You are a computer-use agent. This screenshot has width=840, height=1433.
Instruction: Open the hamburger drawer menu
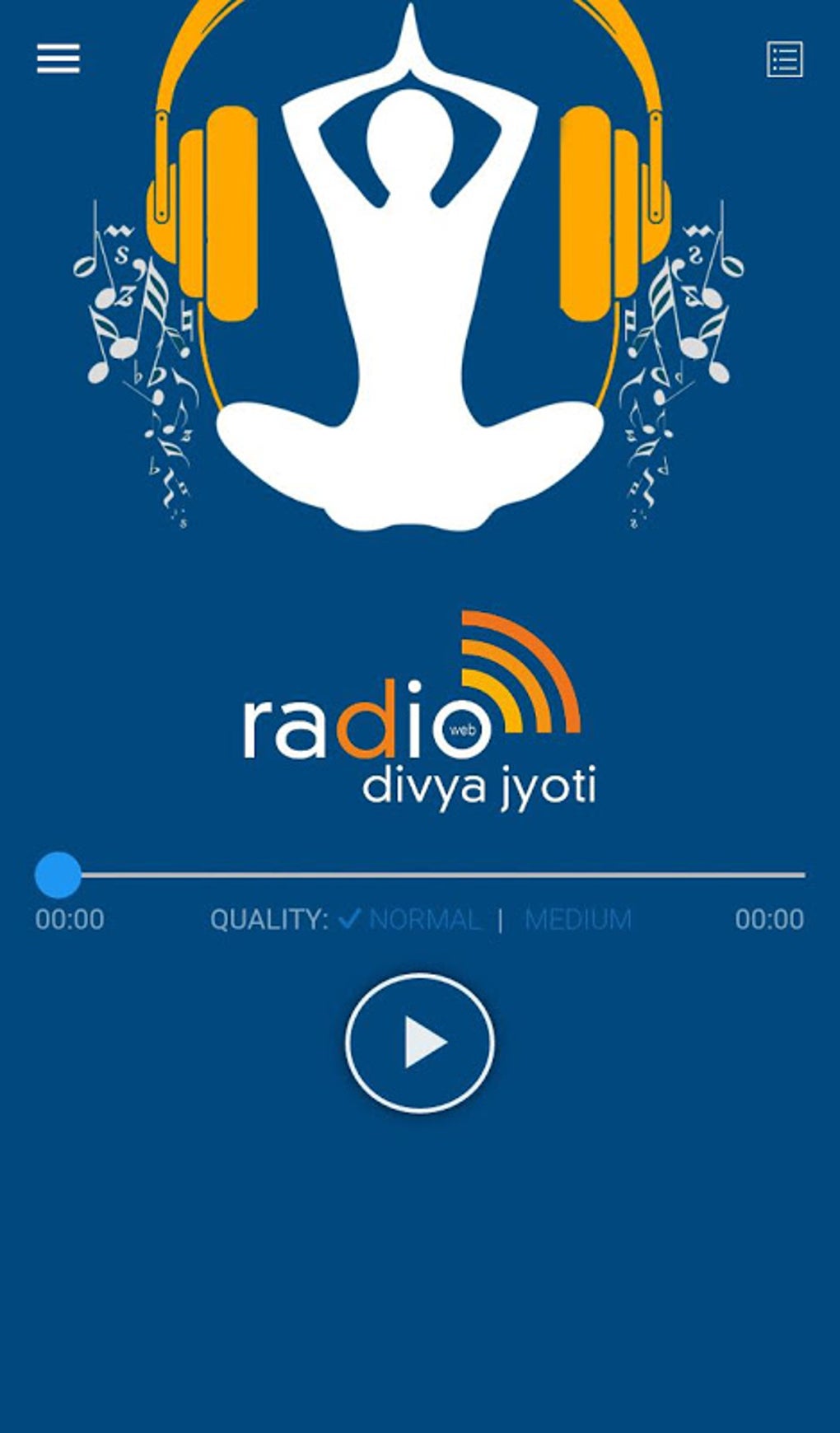58,58
